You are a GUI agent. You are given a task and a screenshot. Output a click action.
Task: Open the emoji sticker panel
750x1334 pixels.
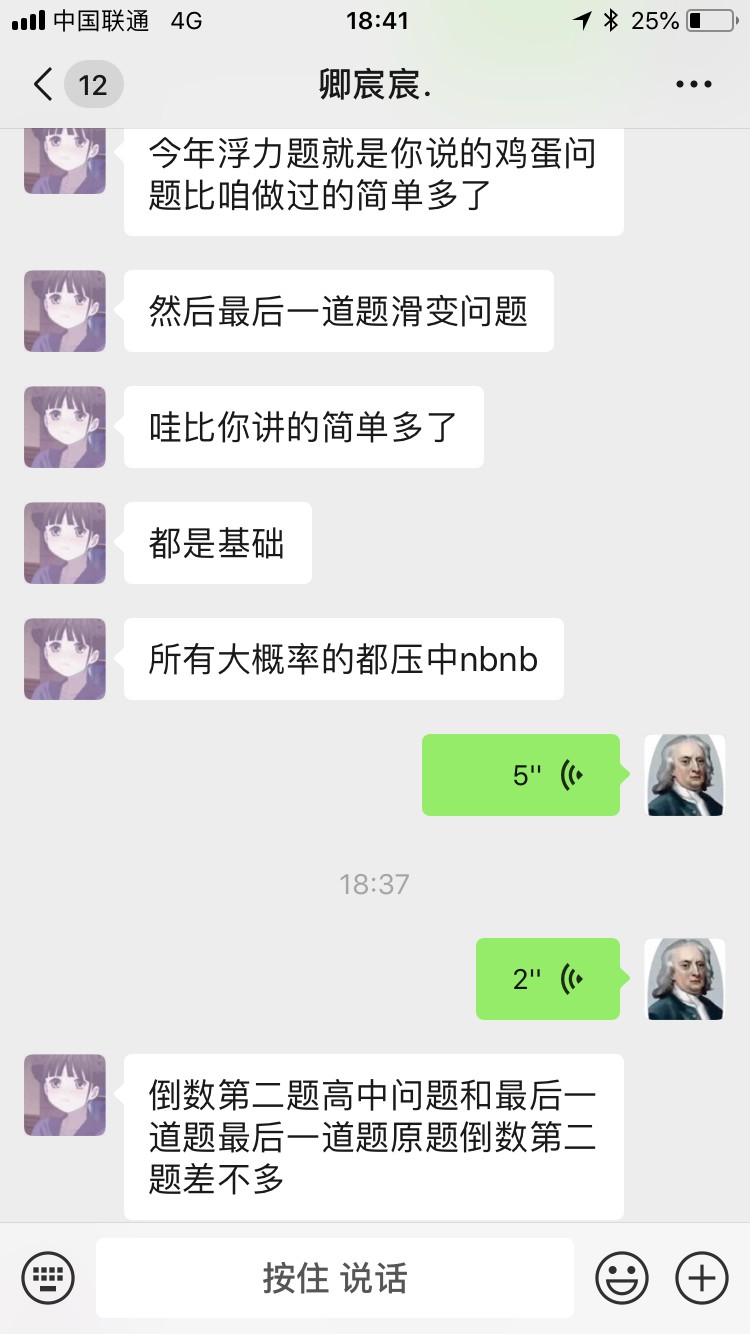coord(621,1278)
